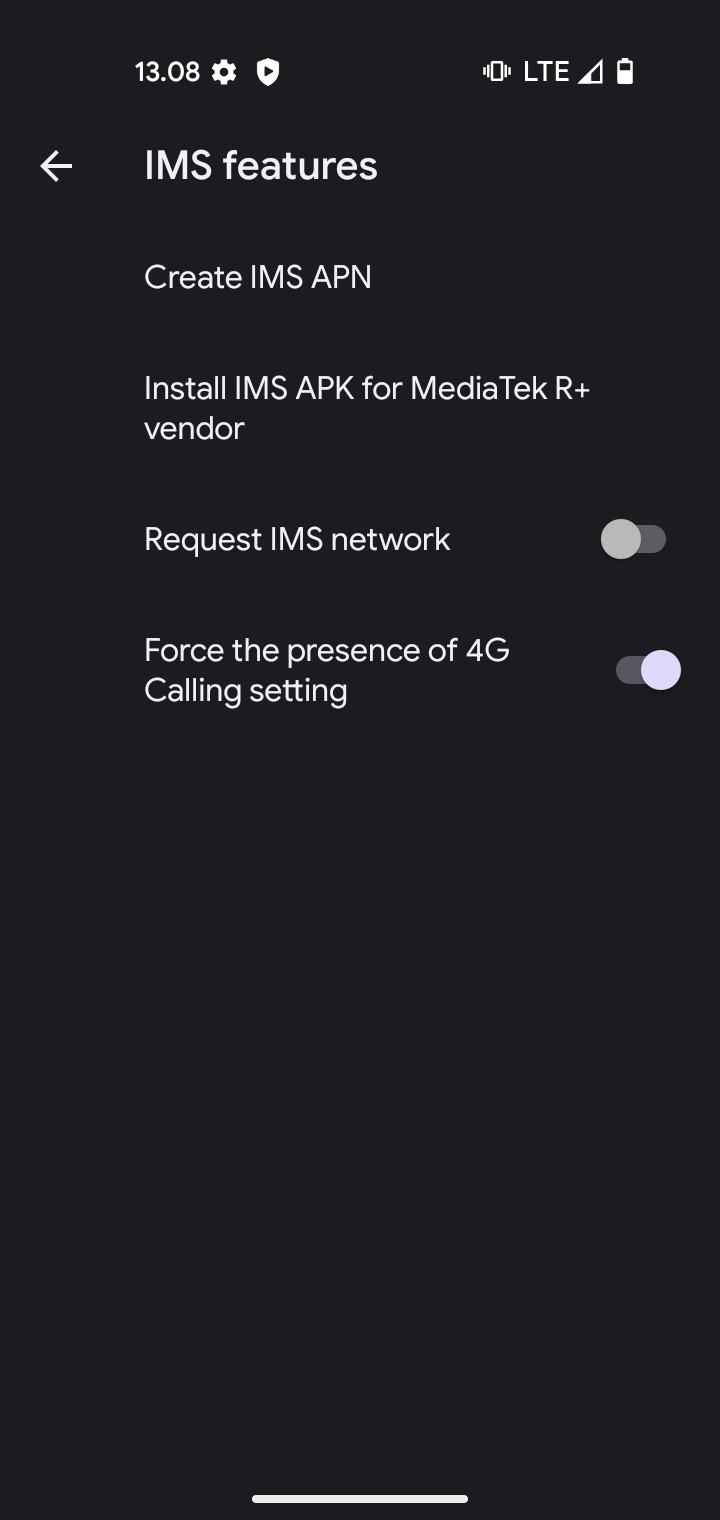Enable Request IMS network switch
The width and height of the screenshot is (720, 1520).
pyautogui.click(x=634, y=539)
